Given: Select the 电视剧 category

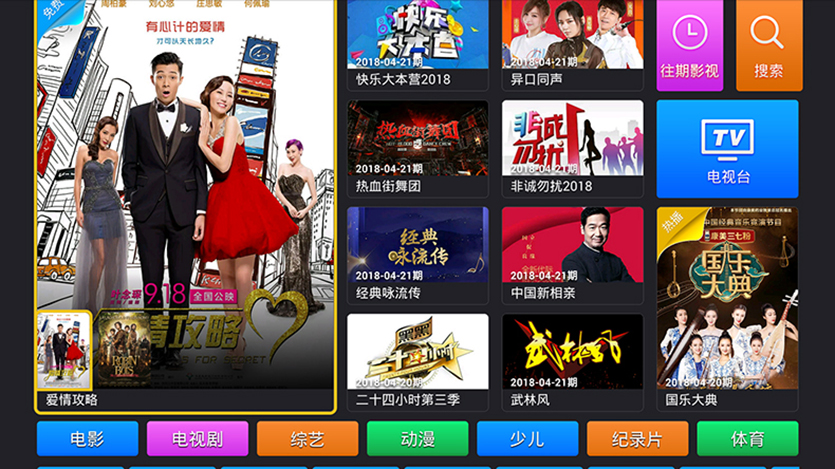Looking at the screenshot, I should point(197,438).
